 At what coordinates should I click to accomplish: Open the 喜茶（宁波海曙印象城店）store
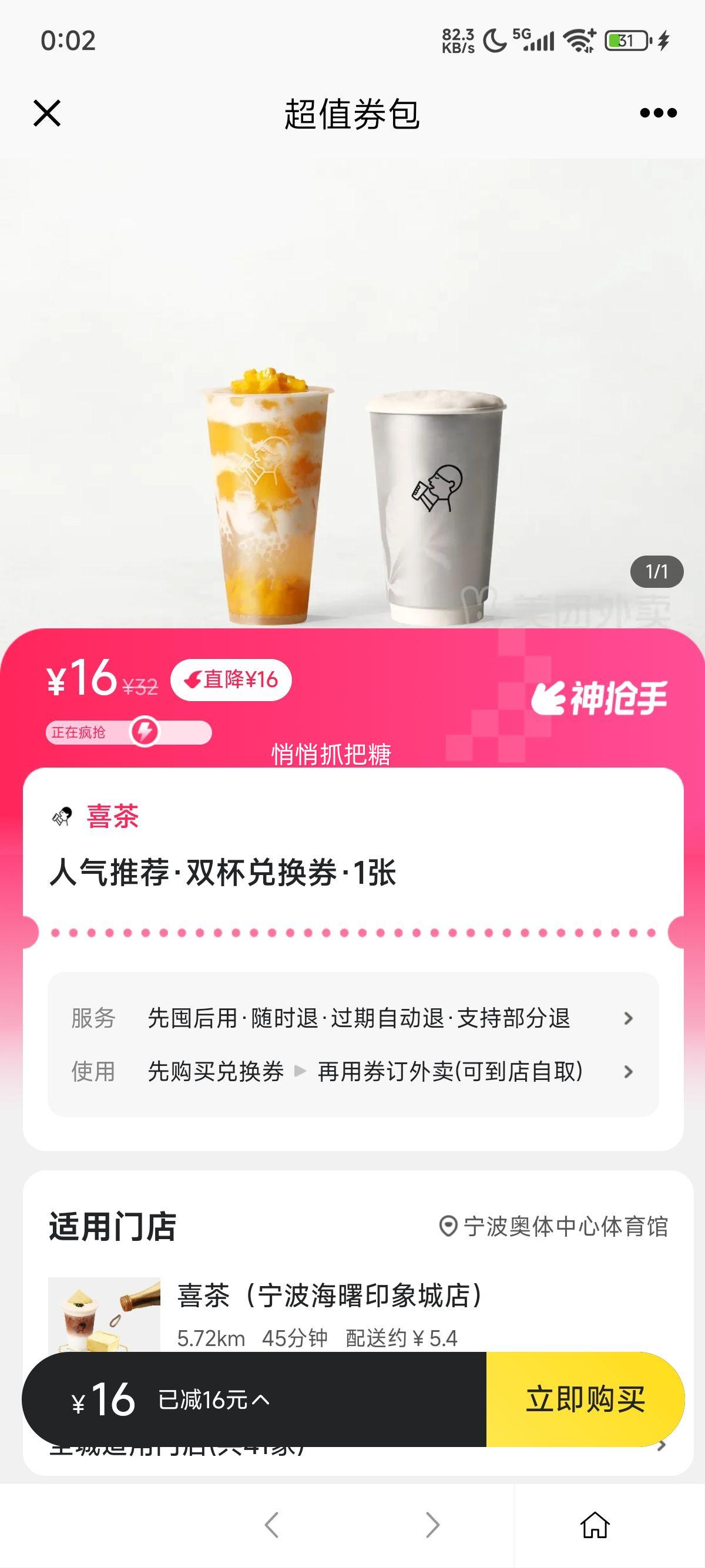329,1296
